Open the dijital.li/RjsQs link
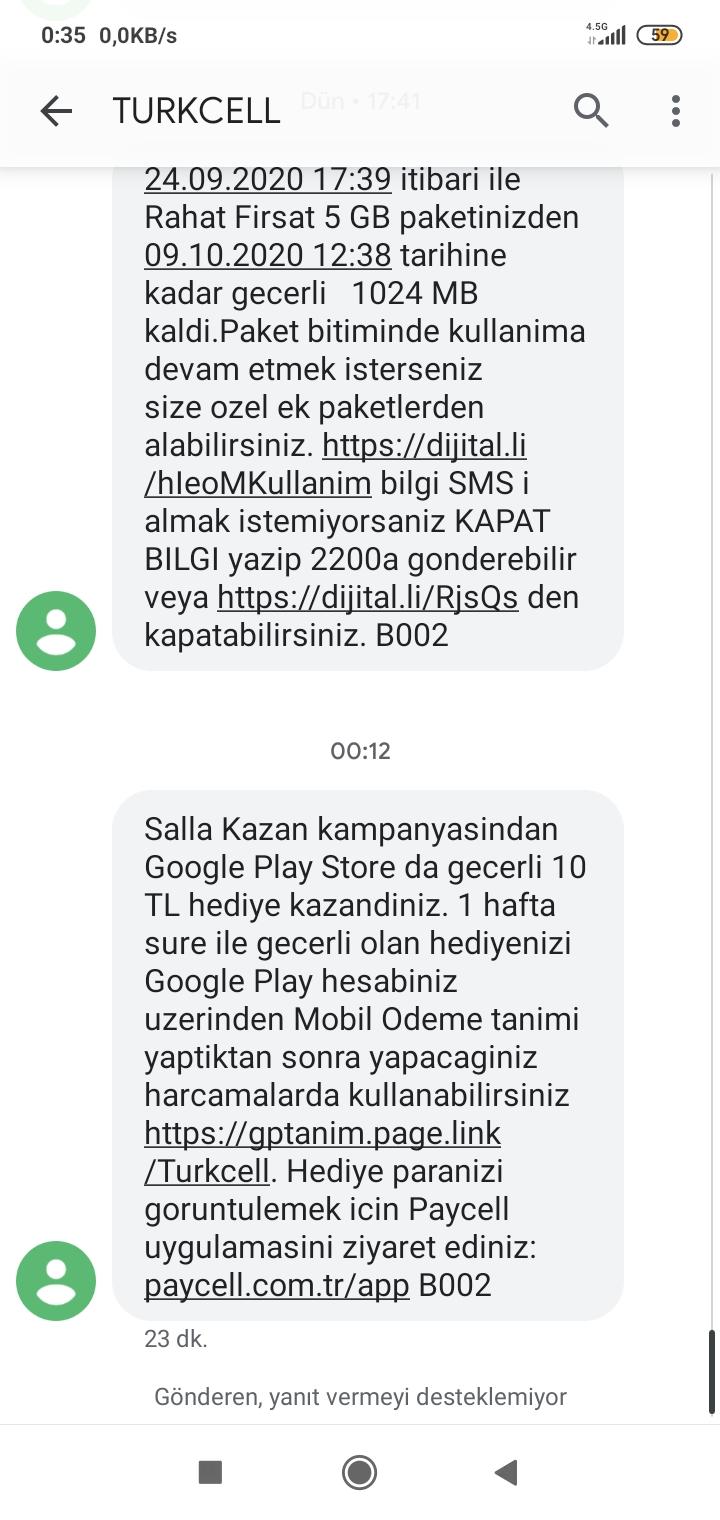 click(x=367, y=598)
